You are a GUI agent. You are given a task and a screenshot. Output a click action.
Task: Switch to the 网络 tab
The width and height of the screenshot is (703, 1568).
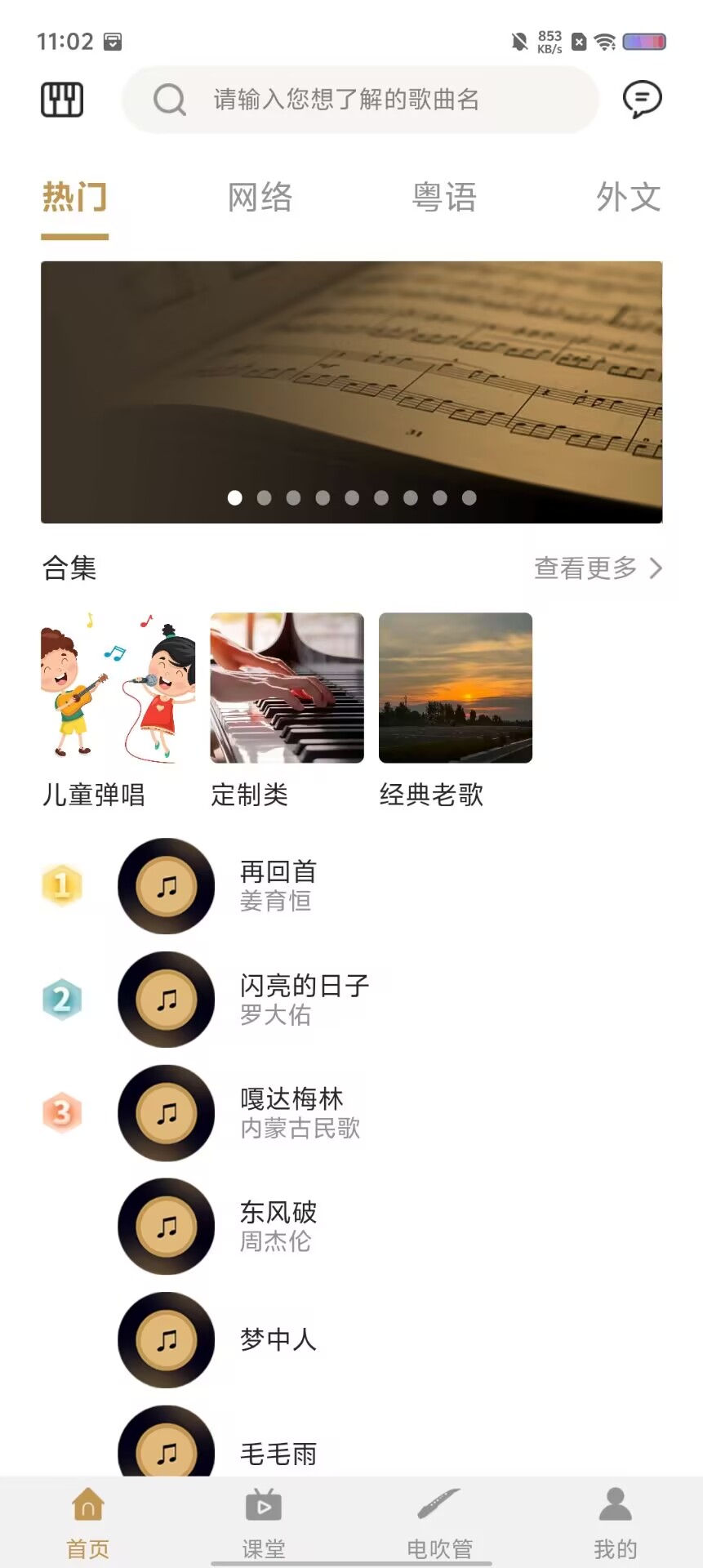coord(260,198)
